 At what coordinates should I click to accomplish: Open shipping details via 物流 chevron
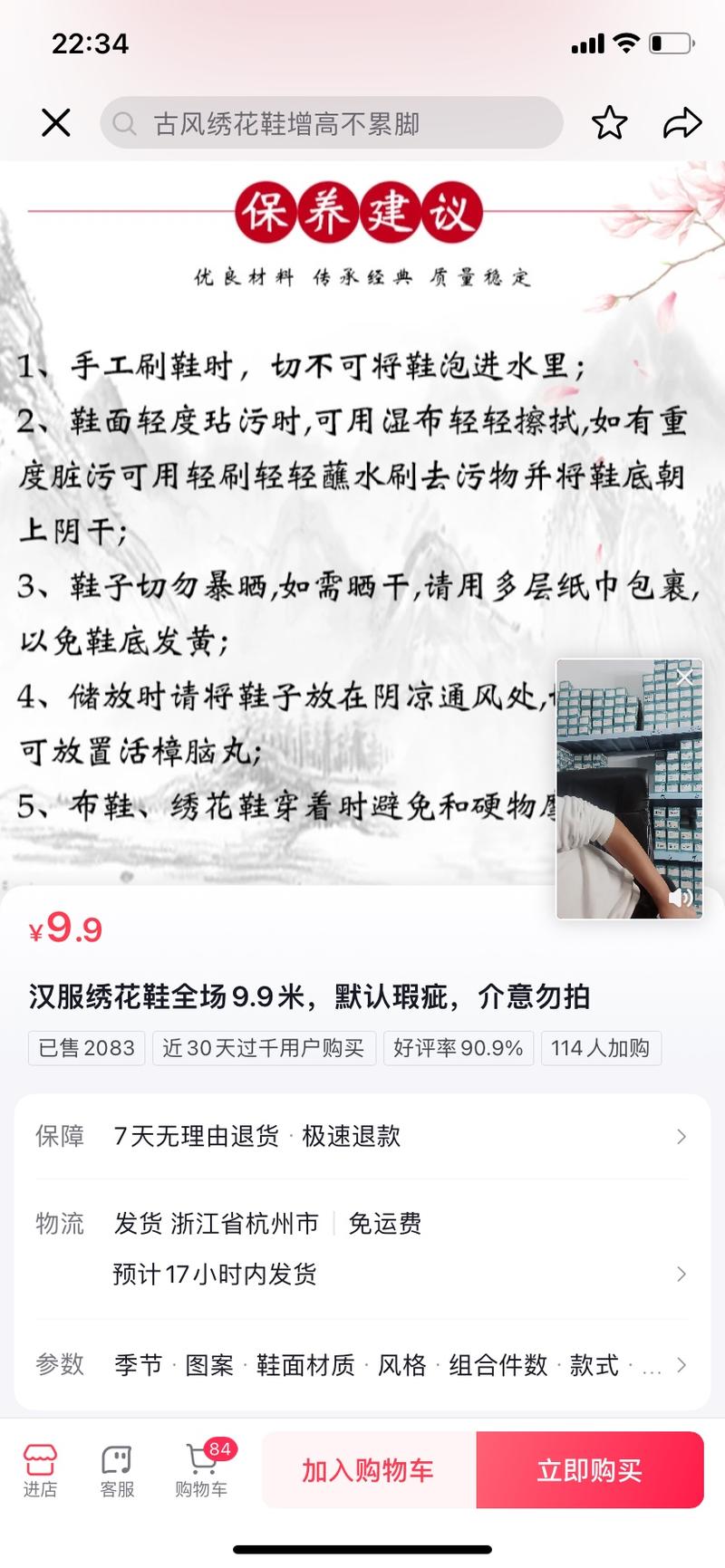(681, 1275)
